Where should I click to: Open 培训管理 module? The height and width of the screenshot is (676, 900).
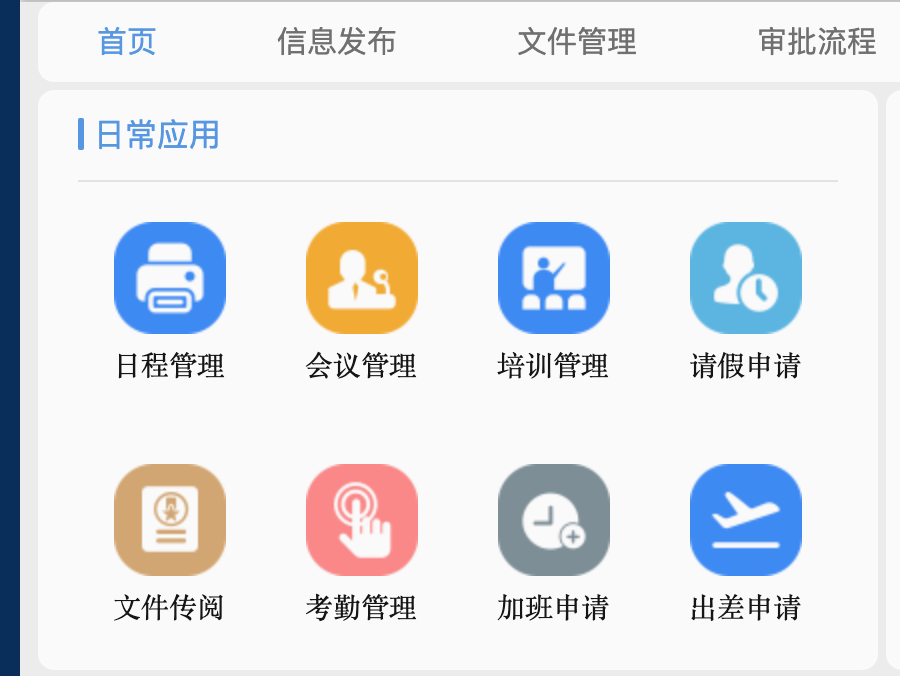pyautogui.click(x=554, y=279)
